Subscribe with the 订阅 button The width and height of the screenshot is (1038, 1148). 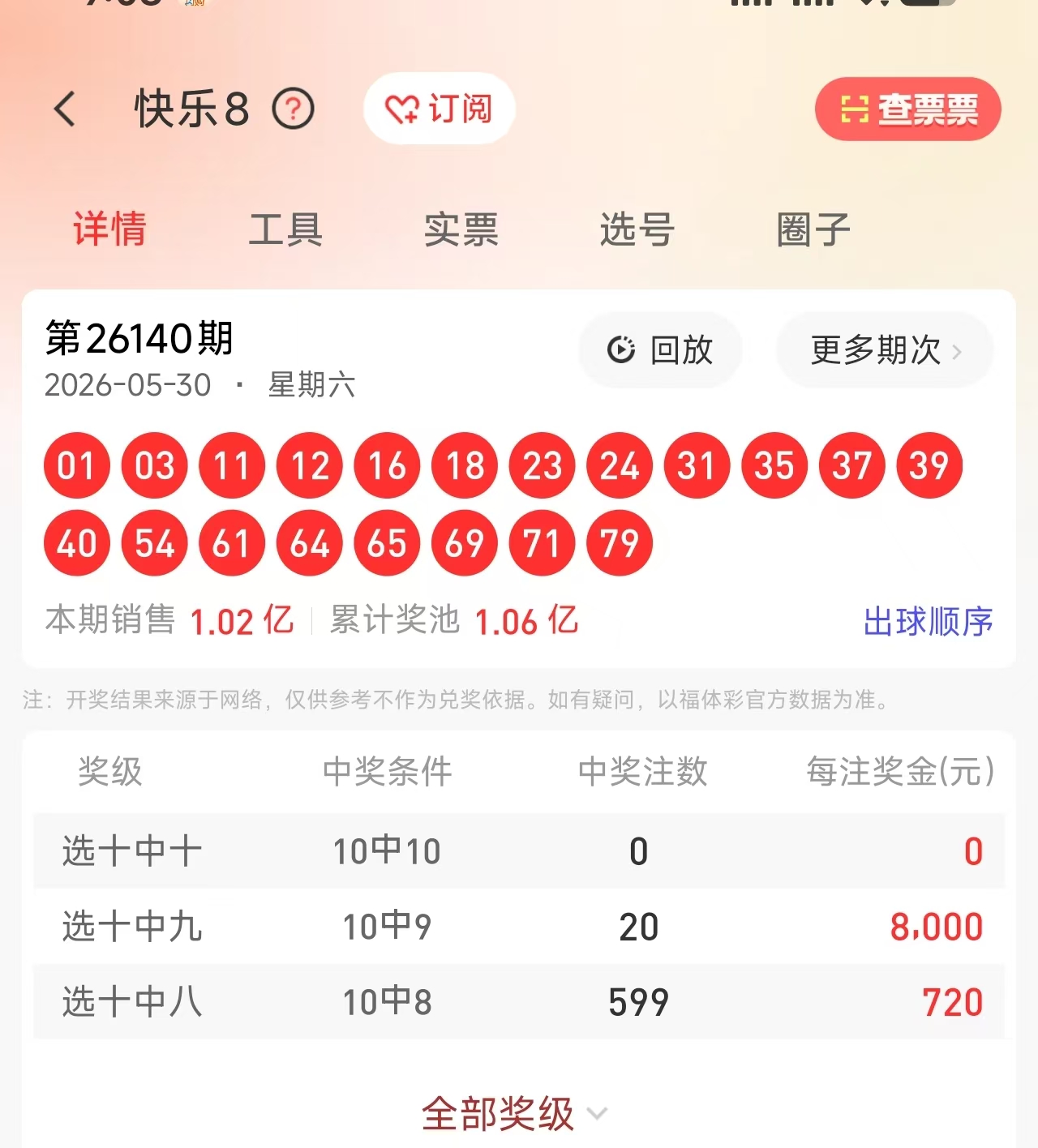coord(440,109)
